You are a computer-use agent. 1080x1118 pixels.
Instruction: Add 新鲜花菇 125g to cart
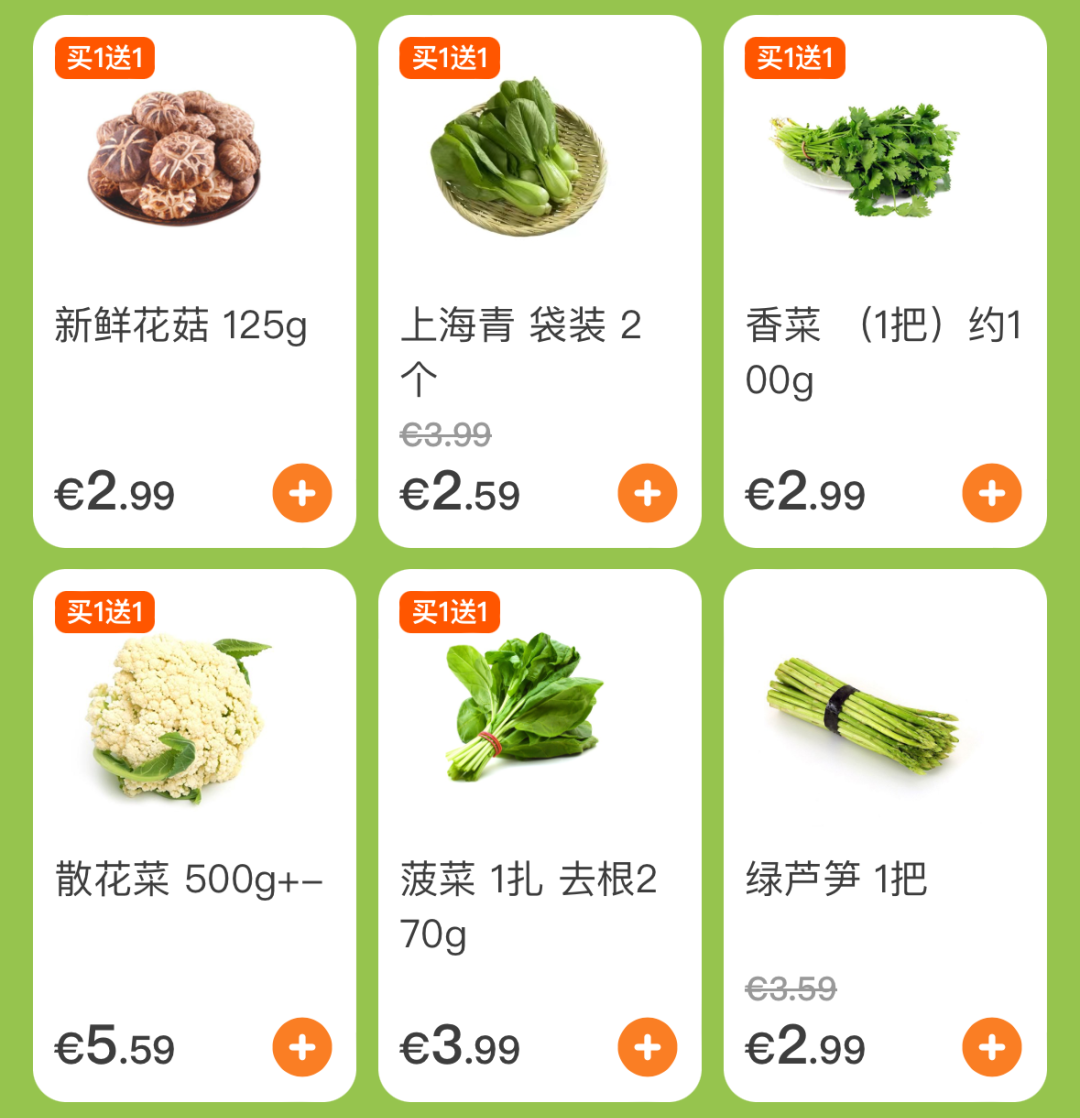pyautogui.click(x=302, y=493)
